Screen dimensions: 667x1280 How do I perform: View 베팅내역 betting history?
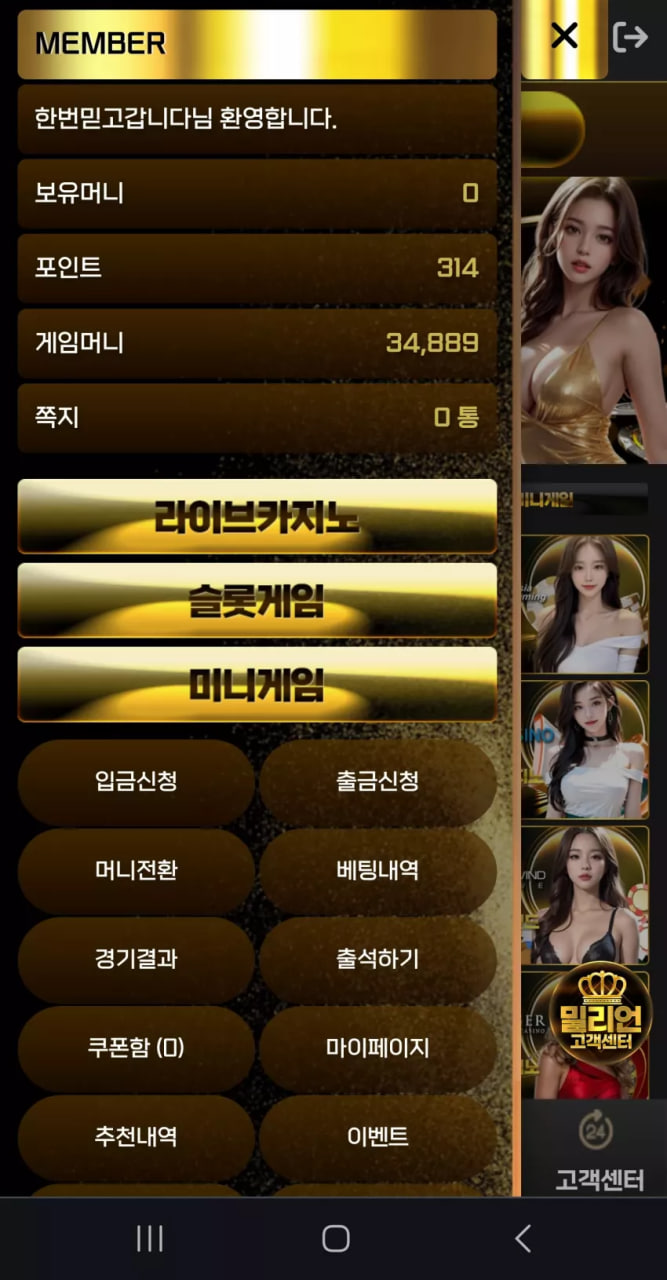[378, 870]
